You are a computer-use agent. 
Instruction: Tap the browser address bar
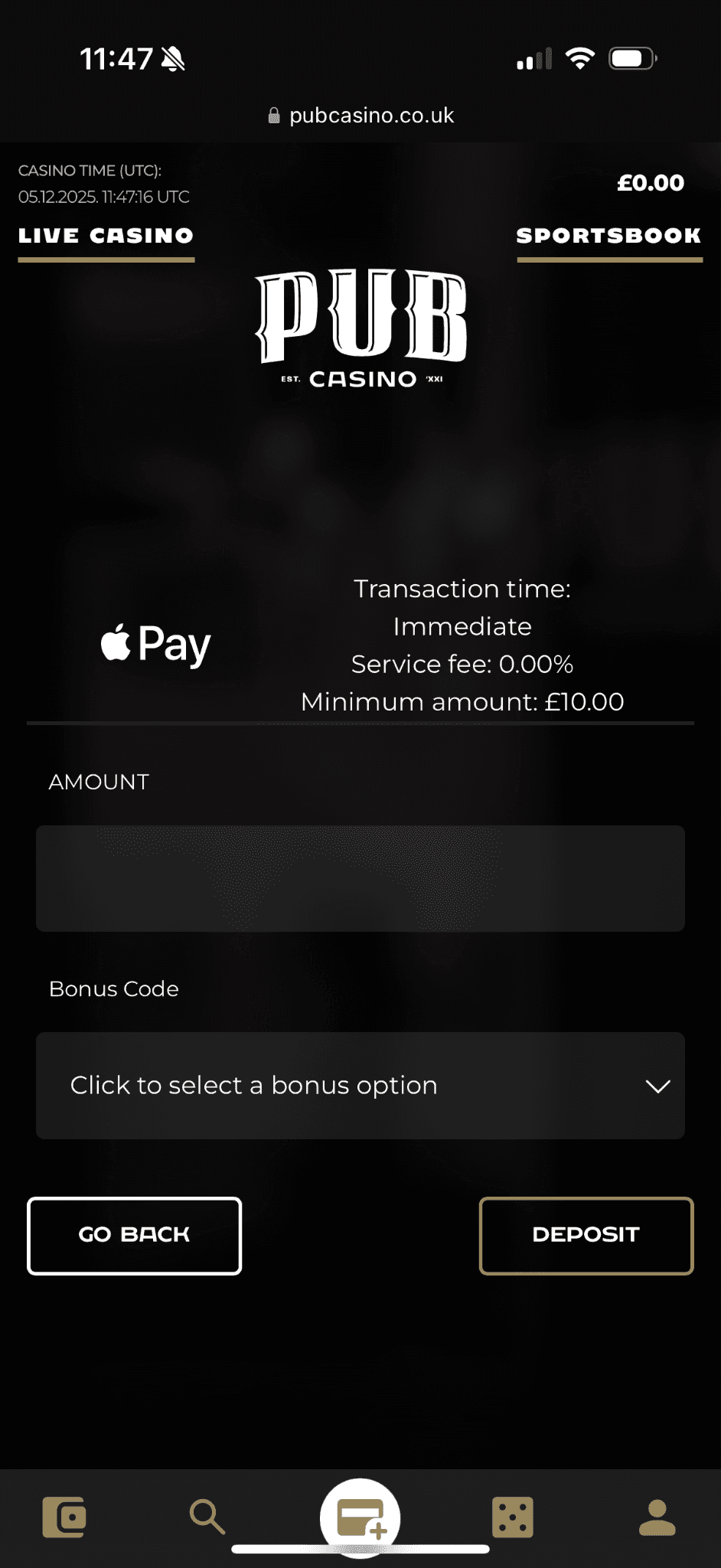point(360,116)
